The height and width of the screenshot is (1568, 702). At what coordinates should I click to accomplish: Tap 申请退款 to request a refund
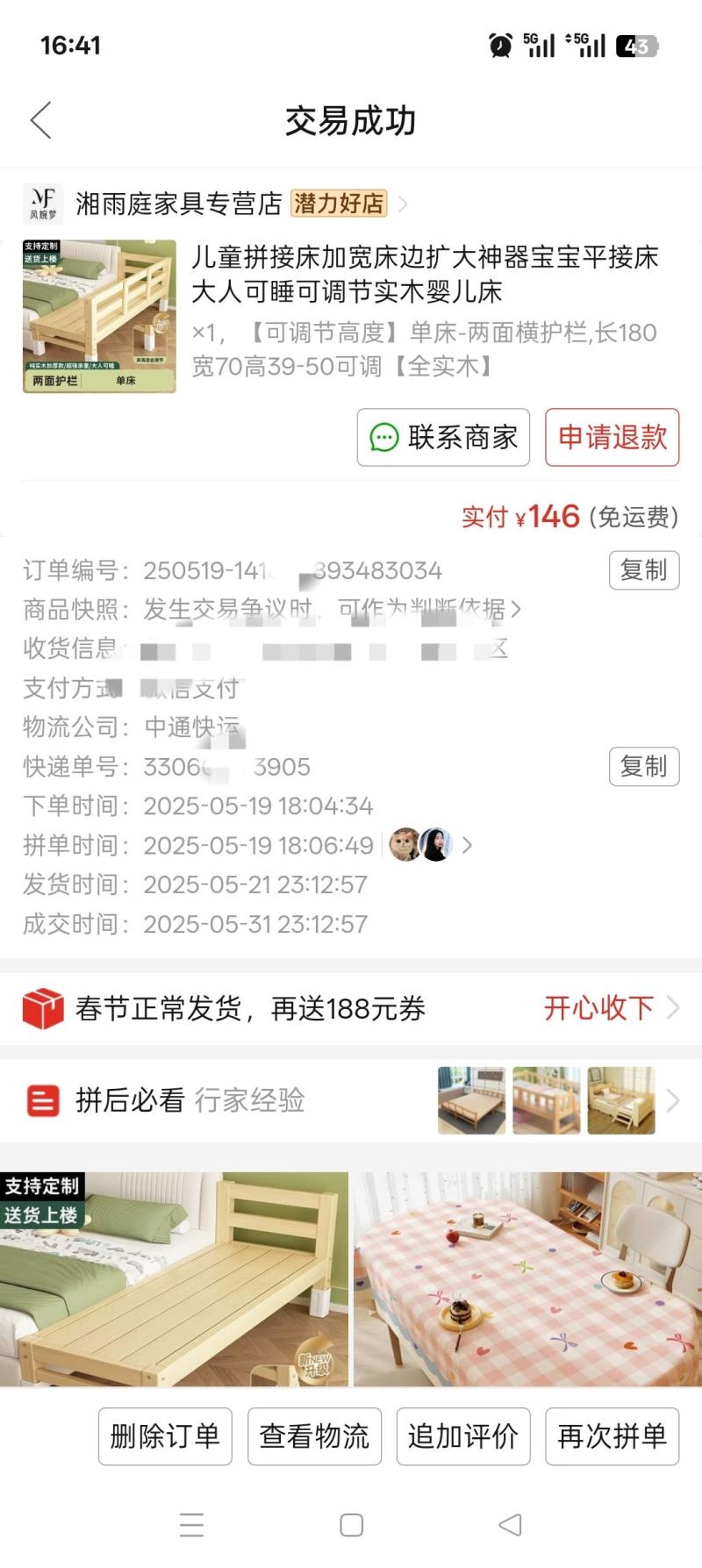(x=612, y=437)
